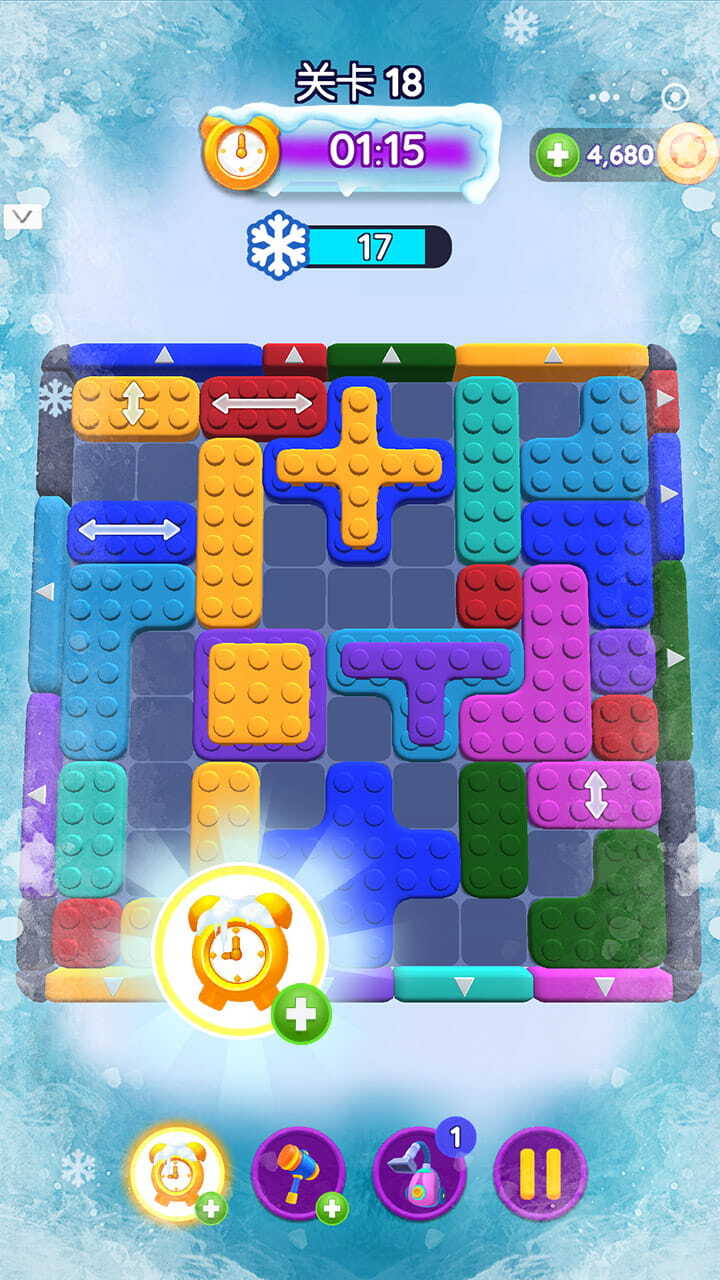Activate the freeze-time clock booster

click(178, 1174)
